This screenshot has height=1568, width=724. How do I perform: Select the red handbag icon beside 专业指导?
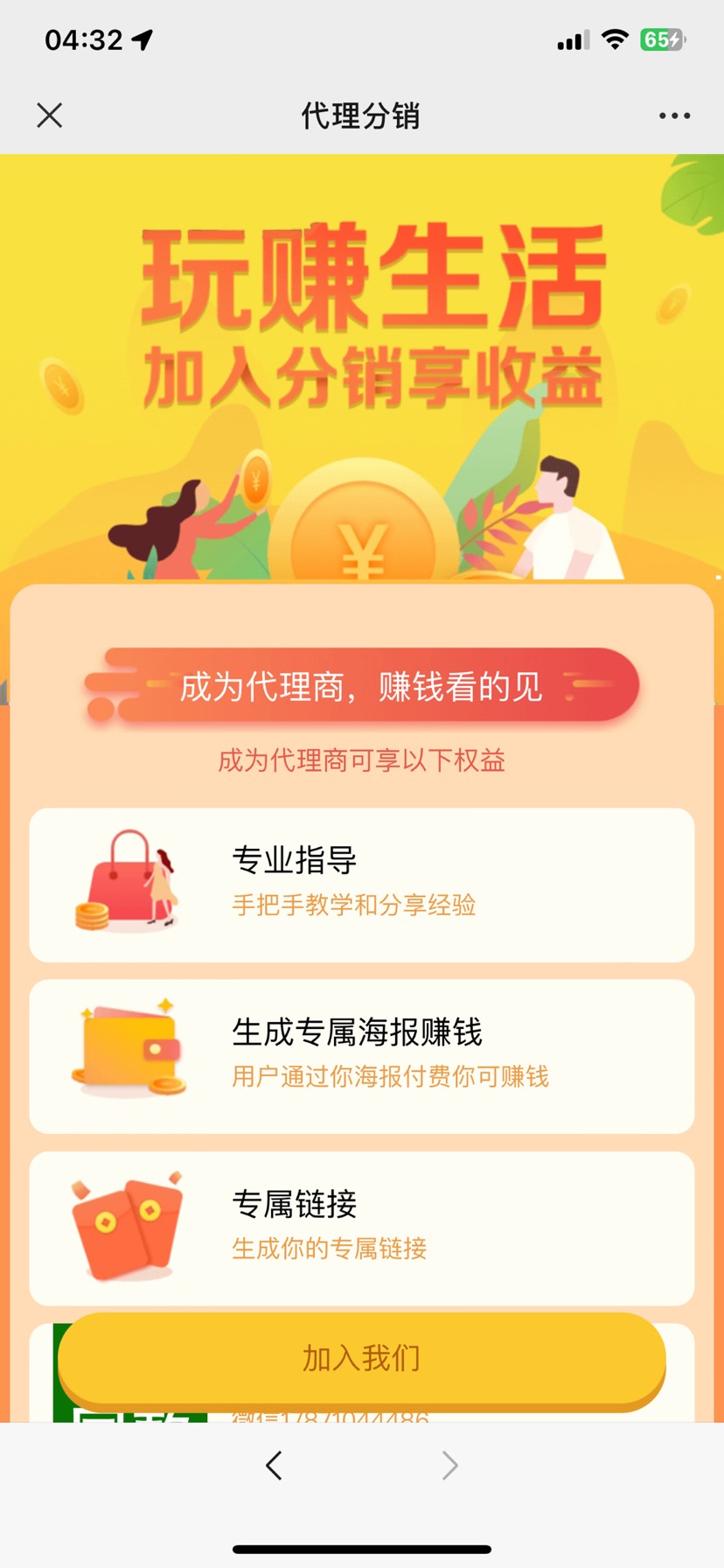tap(125, 882)
